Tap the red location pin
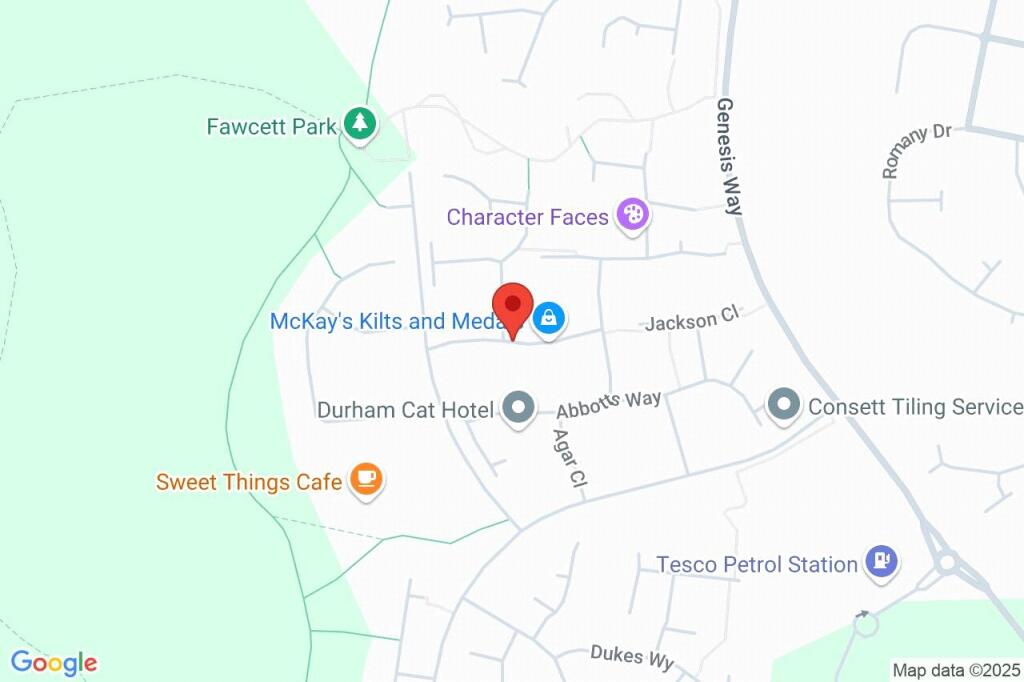The height and width of the screenshot is (682, 1024). 513,306
